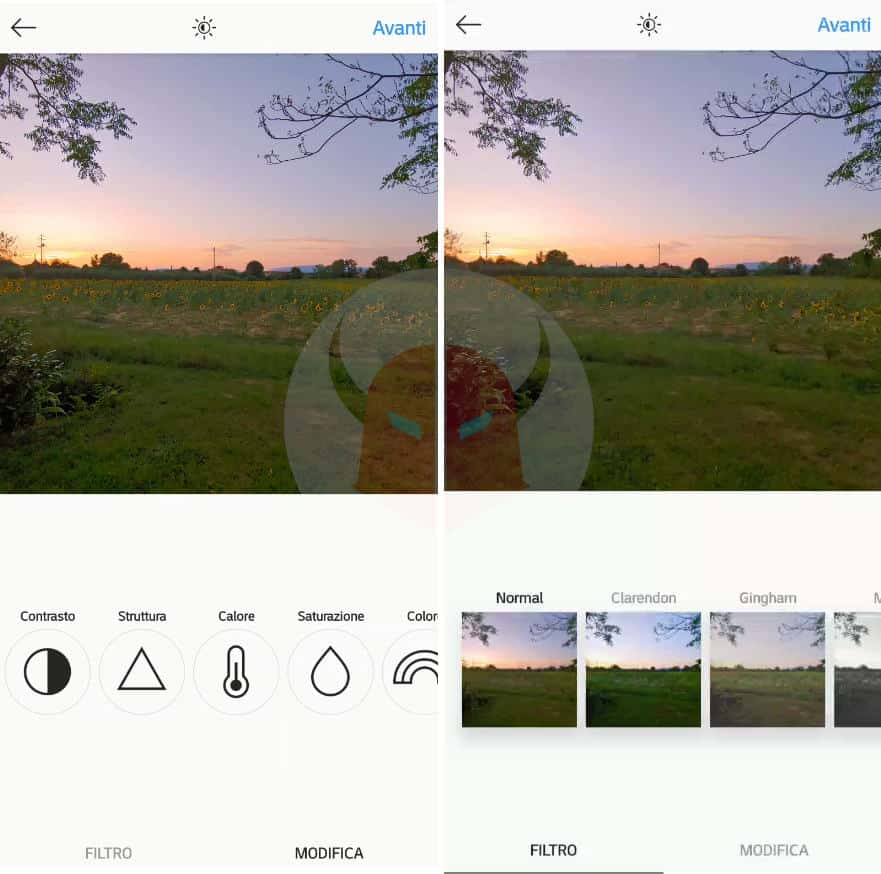Adjust Calore with the thermometer tool
Screen dimensions: 881x874
pos(236,671)
